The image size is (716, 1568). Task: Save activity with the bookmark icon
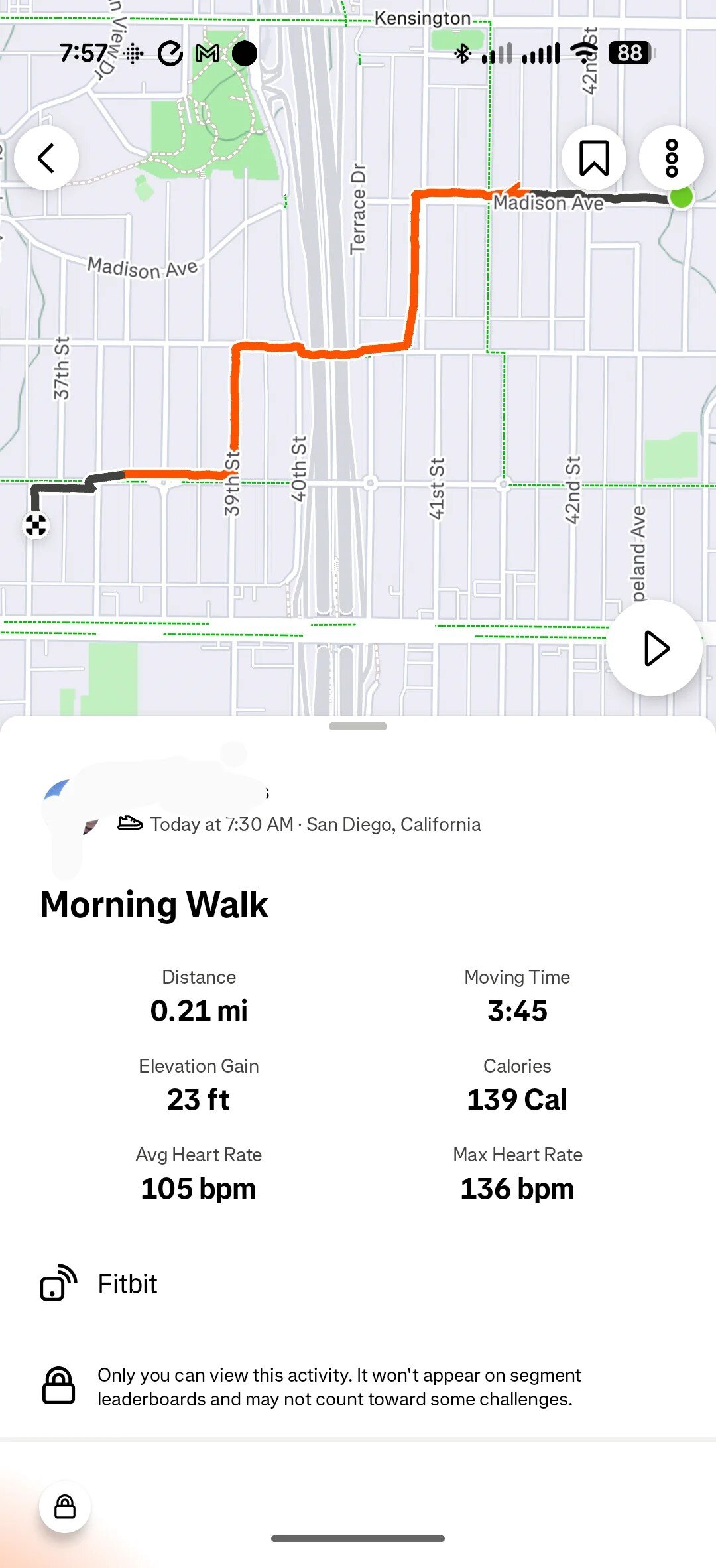[593, 158]
